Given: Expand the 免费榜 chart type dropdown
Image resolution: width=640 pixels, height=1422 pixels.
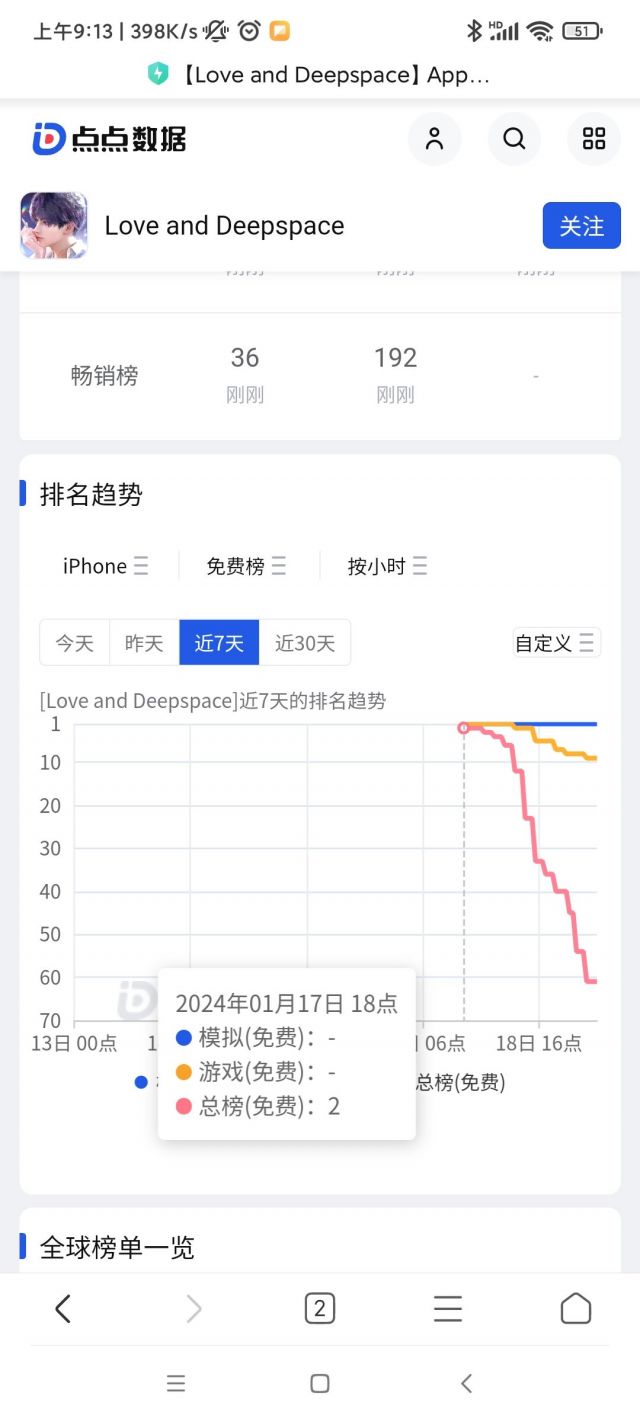Looking at the screenshot, I should [x=246, y=566].
